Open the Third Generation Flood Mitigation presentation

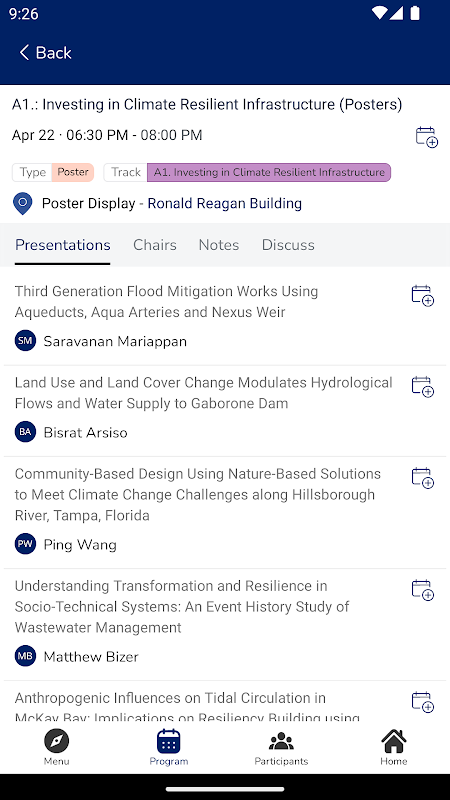click(166, 302)
